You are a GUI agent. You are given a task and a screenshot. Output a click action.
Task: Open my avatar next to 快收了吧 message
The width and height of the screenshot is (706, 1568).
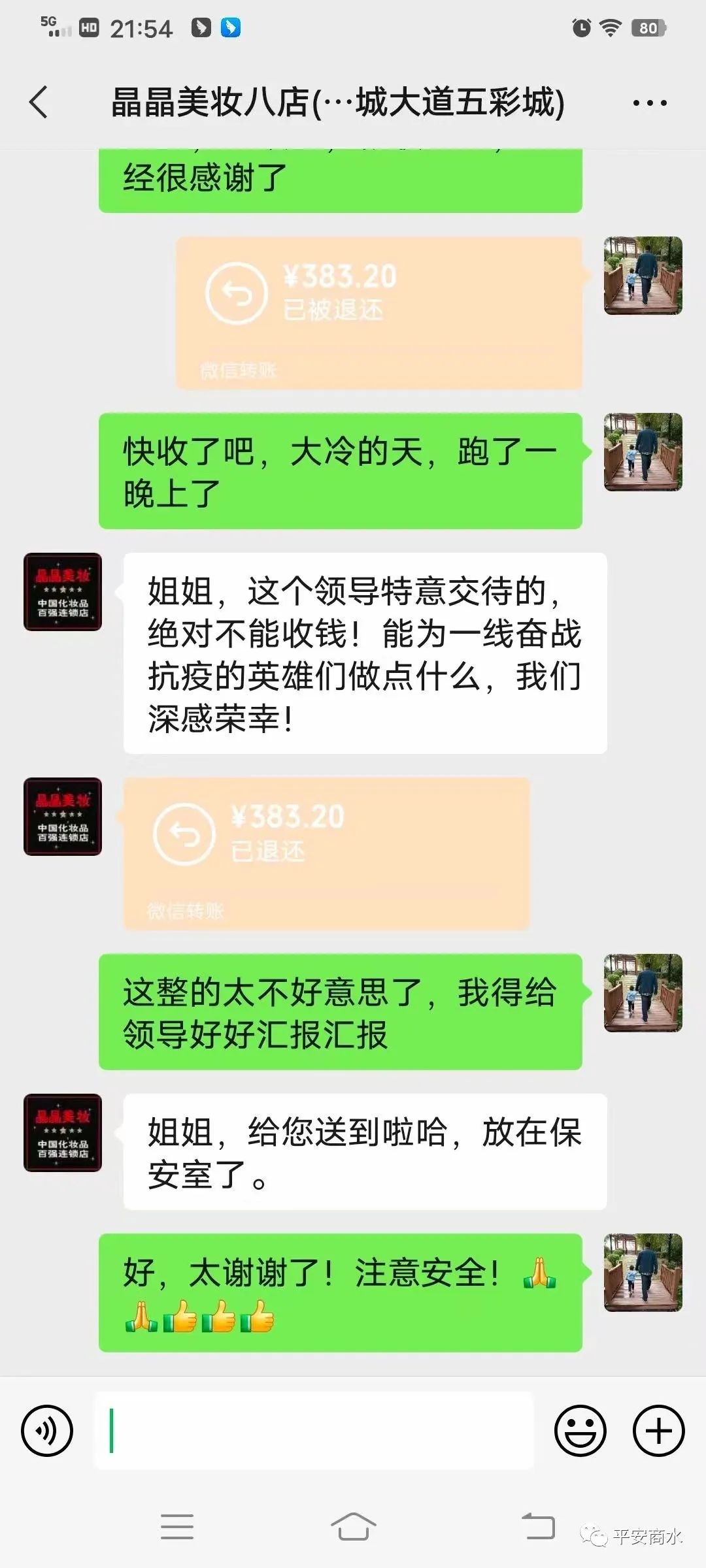[643, 452]
